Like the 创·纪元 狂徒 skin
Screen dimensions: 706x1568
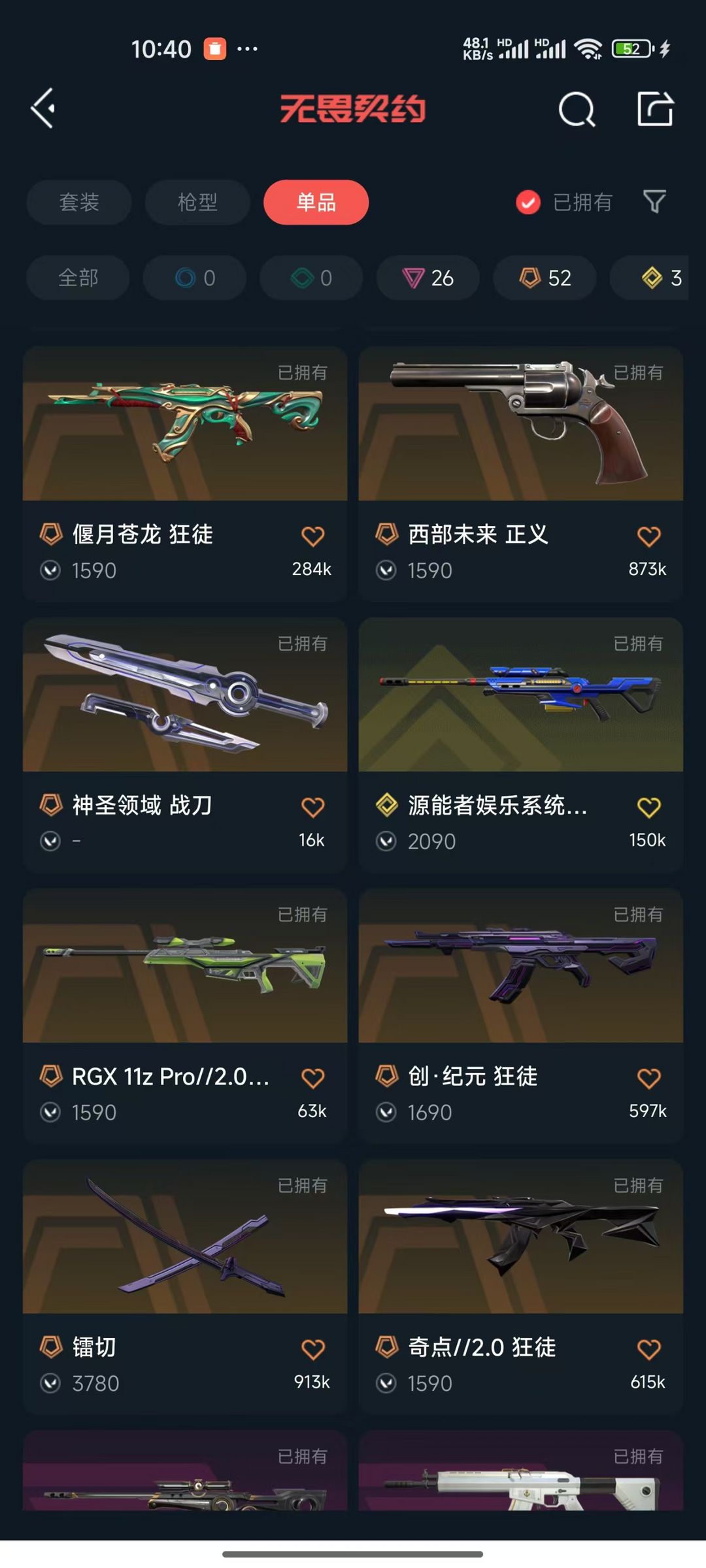(x=648, y=1079)
